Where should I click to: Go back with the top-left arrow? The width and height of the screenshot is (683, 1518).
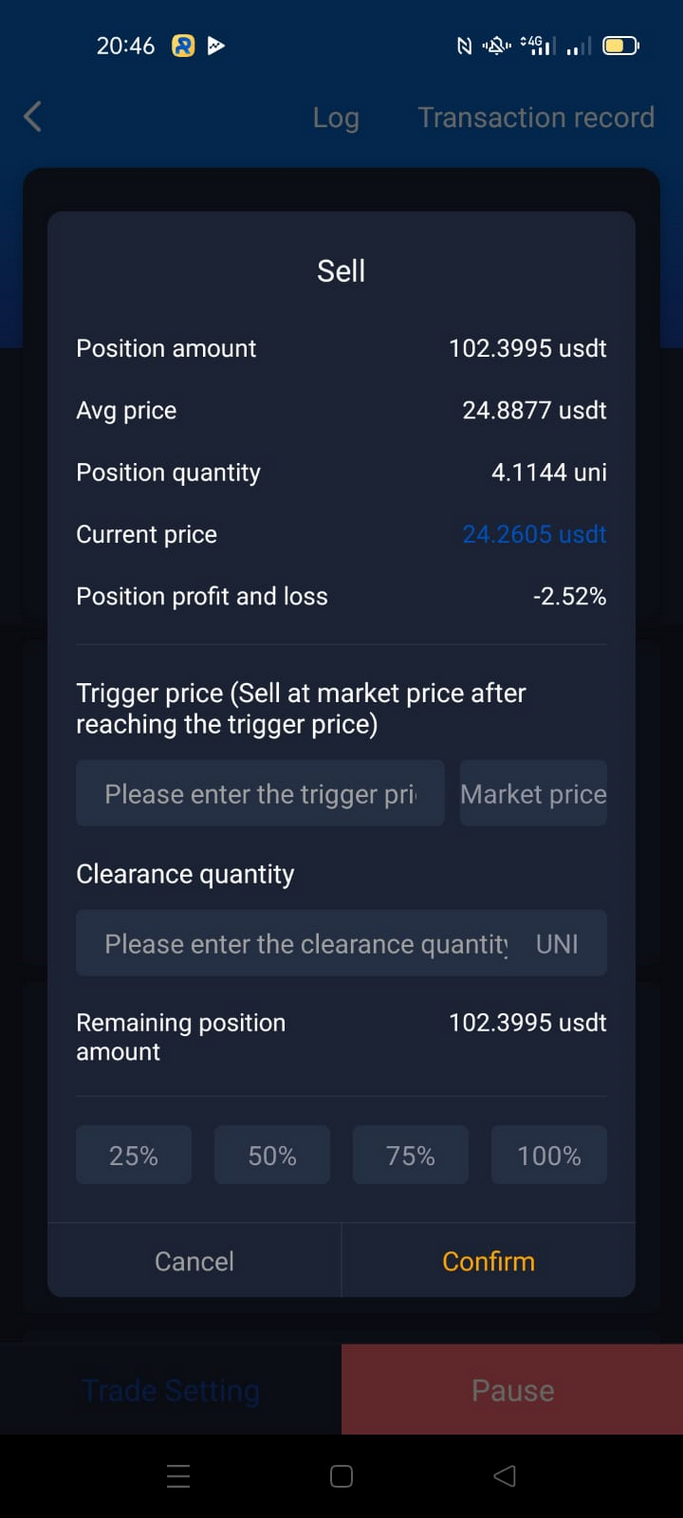tap(33, 117)
